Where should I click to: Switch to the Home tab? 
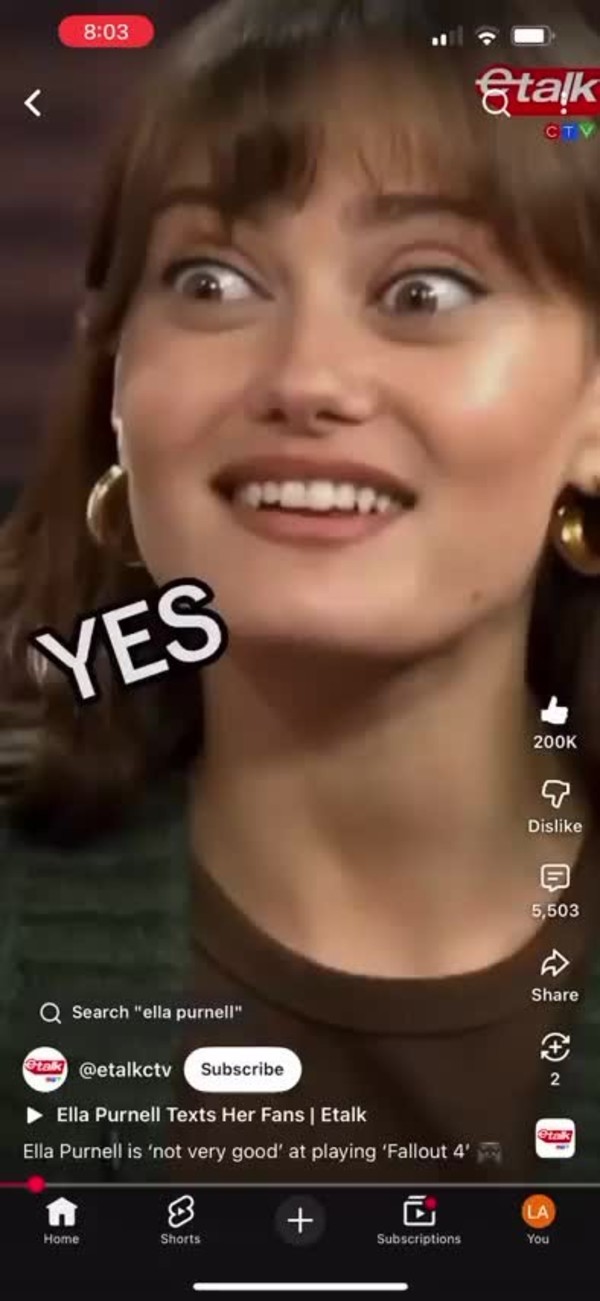(x=61, y=1222)
